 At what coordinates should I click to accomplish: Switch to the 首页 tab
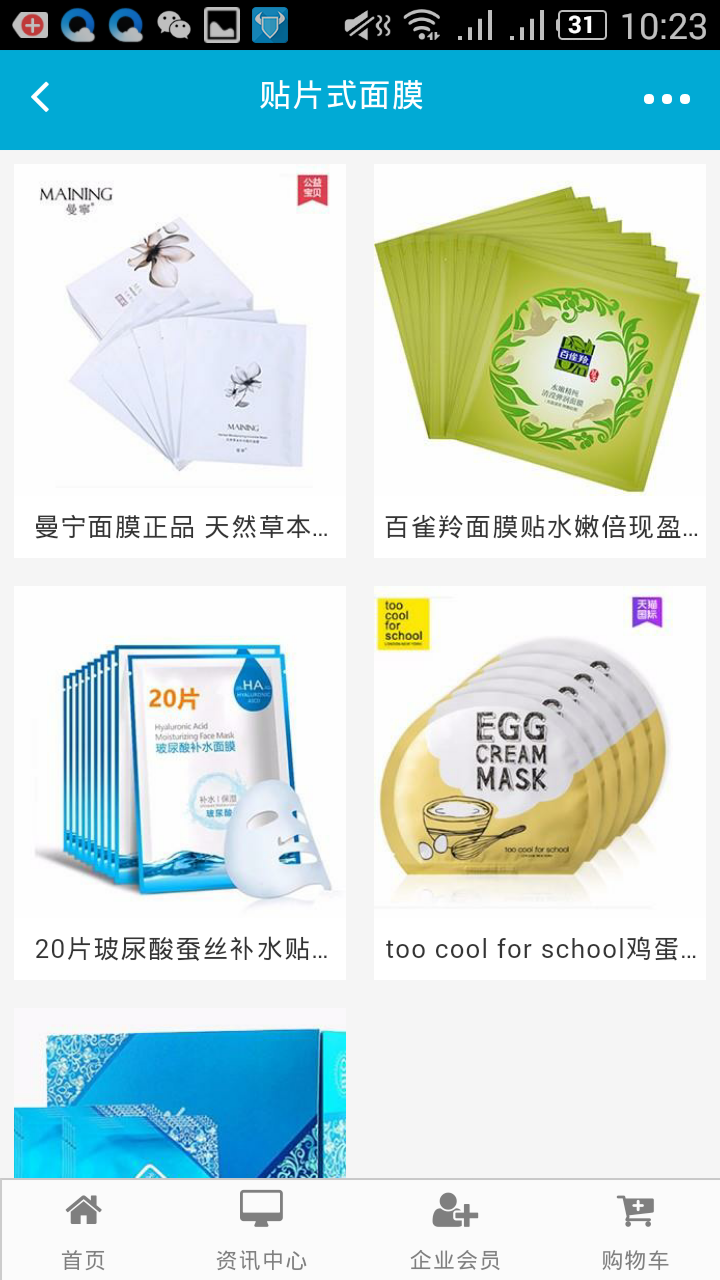(x=84, y=1232)
